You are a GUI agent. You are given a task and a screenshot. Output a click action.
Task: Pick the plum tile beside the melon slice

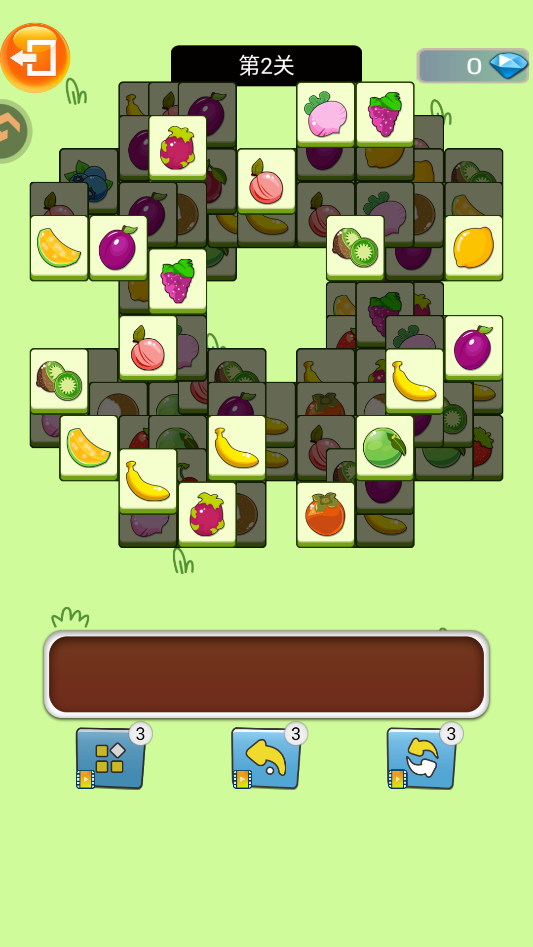pyautogui.click(x=118, y=248)
